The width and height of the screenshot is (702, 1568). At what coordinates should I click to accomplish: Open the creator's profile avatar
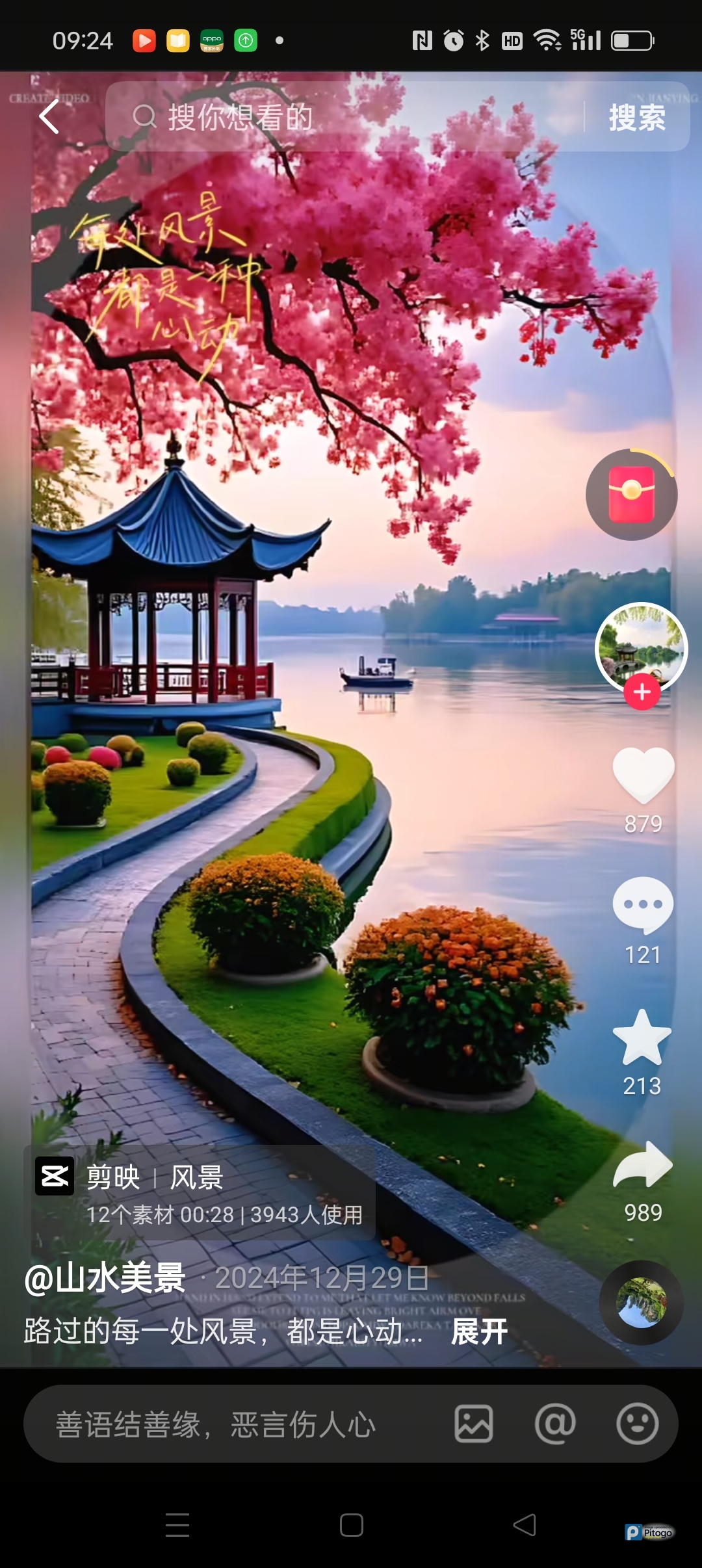tap(641, 646)
